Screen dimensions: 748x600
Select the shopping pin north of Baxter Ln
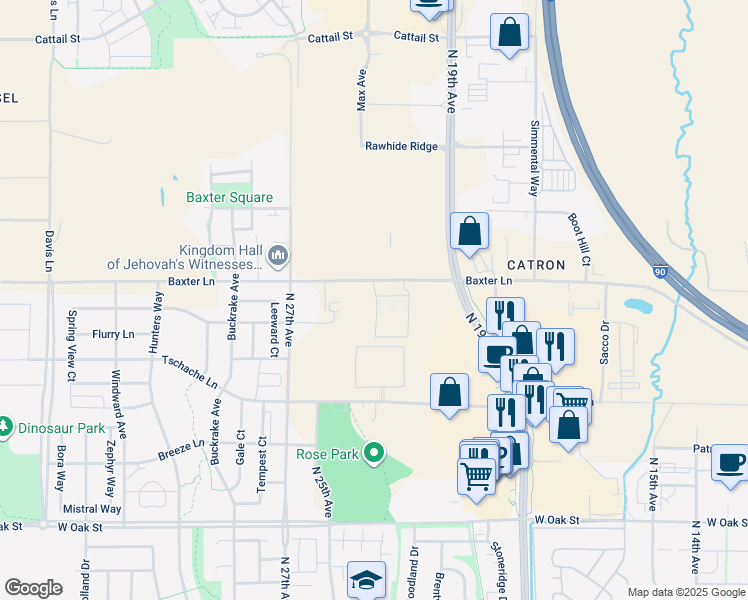coord(469,231)
